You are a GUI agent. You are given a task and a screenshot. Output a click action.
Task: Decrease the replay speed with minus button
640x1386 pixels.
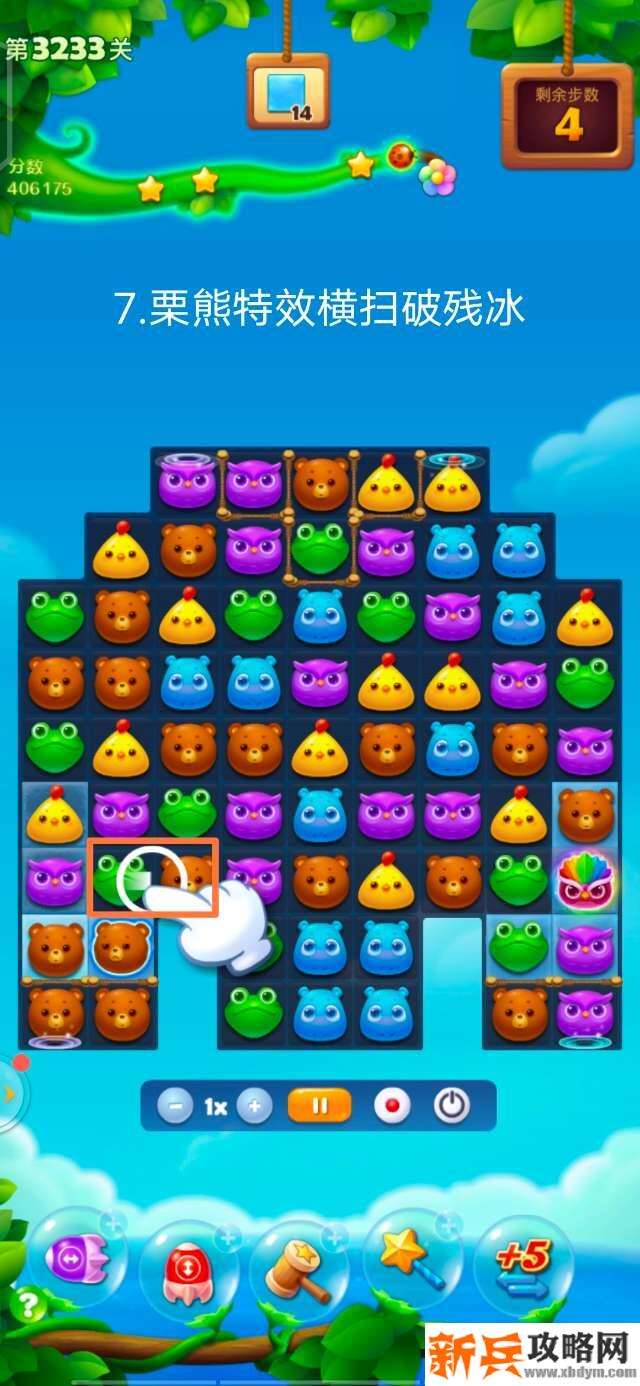pos(175,1106)
